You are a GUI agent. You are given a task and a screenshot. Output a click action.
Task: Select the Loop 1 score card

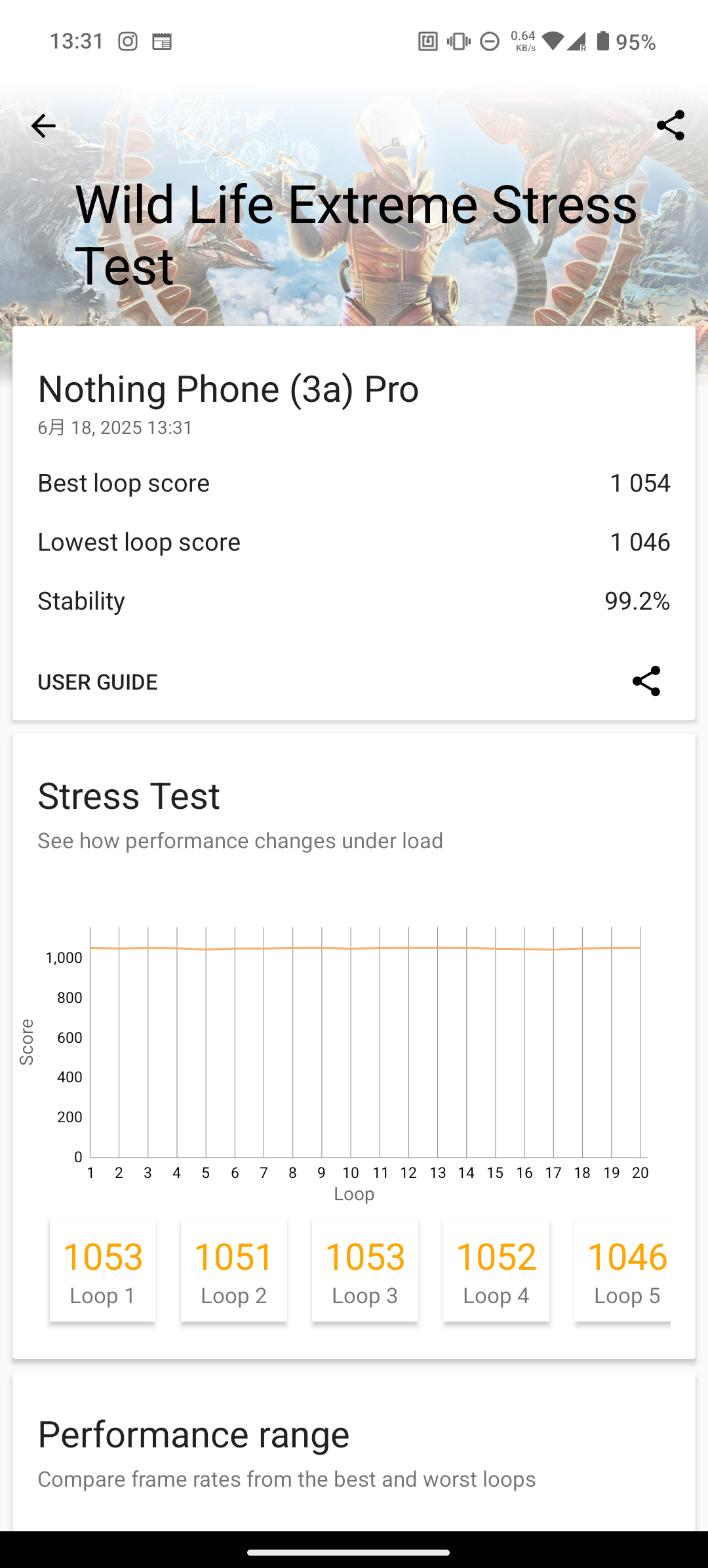pyautogui.click(x=103, y=1270)
